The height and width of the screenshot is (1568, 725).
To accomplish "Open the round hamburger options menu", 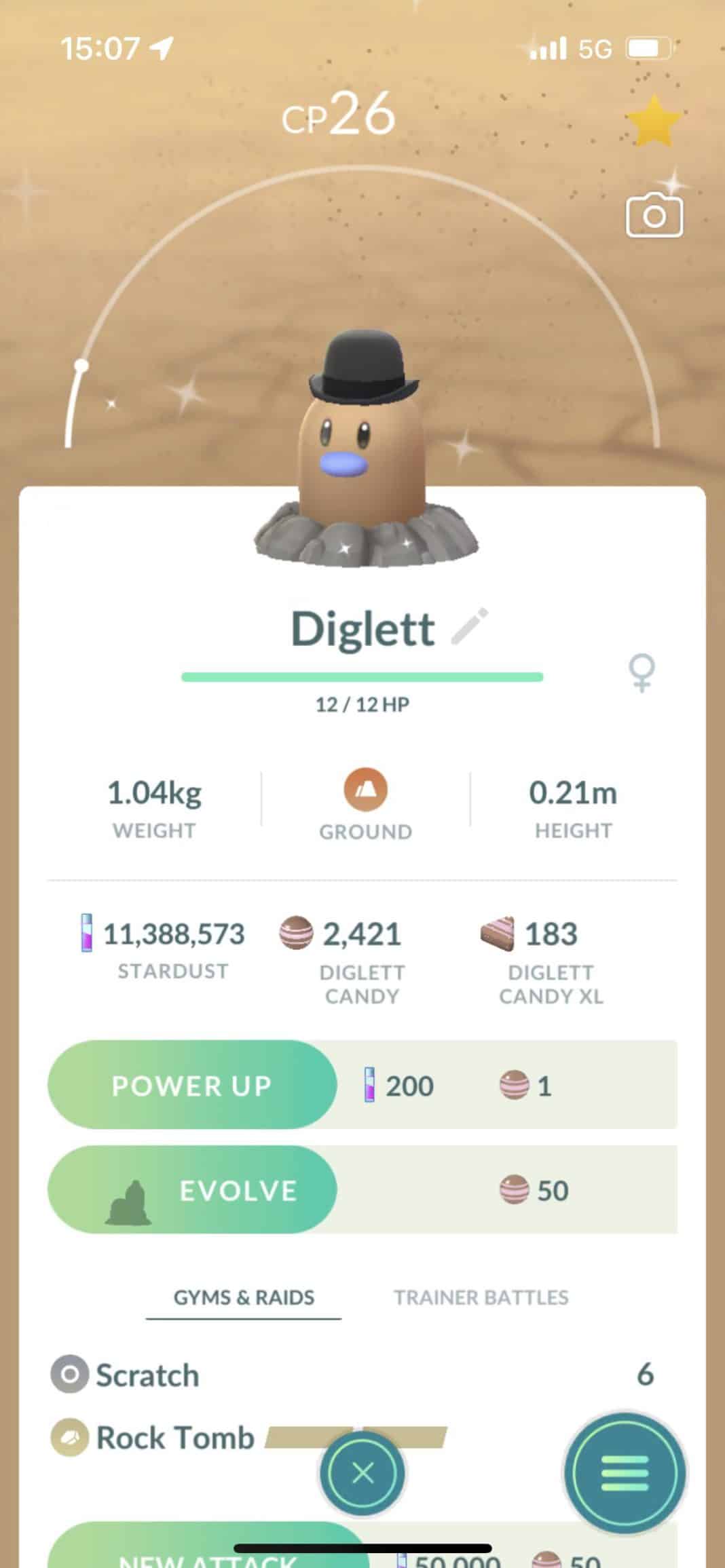I will point(625,1473).
